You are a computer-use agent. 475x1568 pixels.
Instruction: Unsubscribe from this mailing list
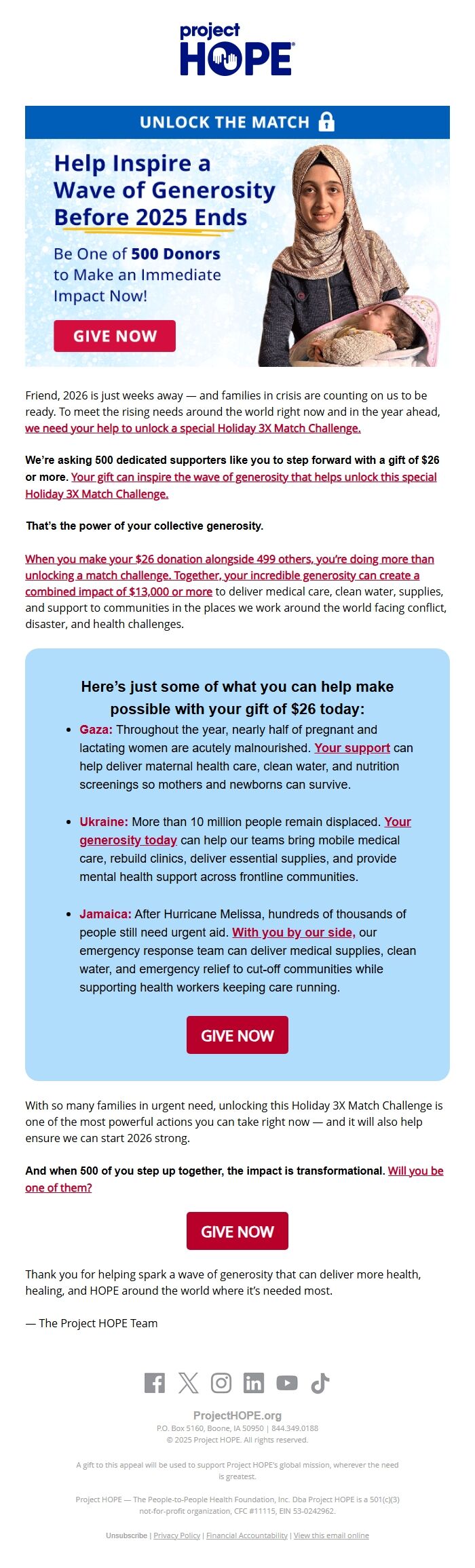pos(127,1535)
